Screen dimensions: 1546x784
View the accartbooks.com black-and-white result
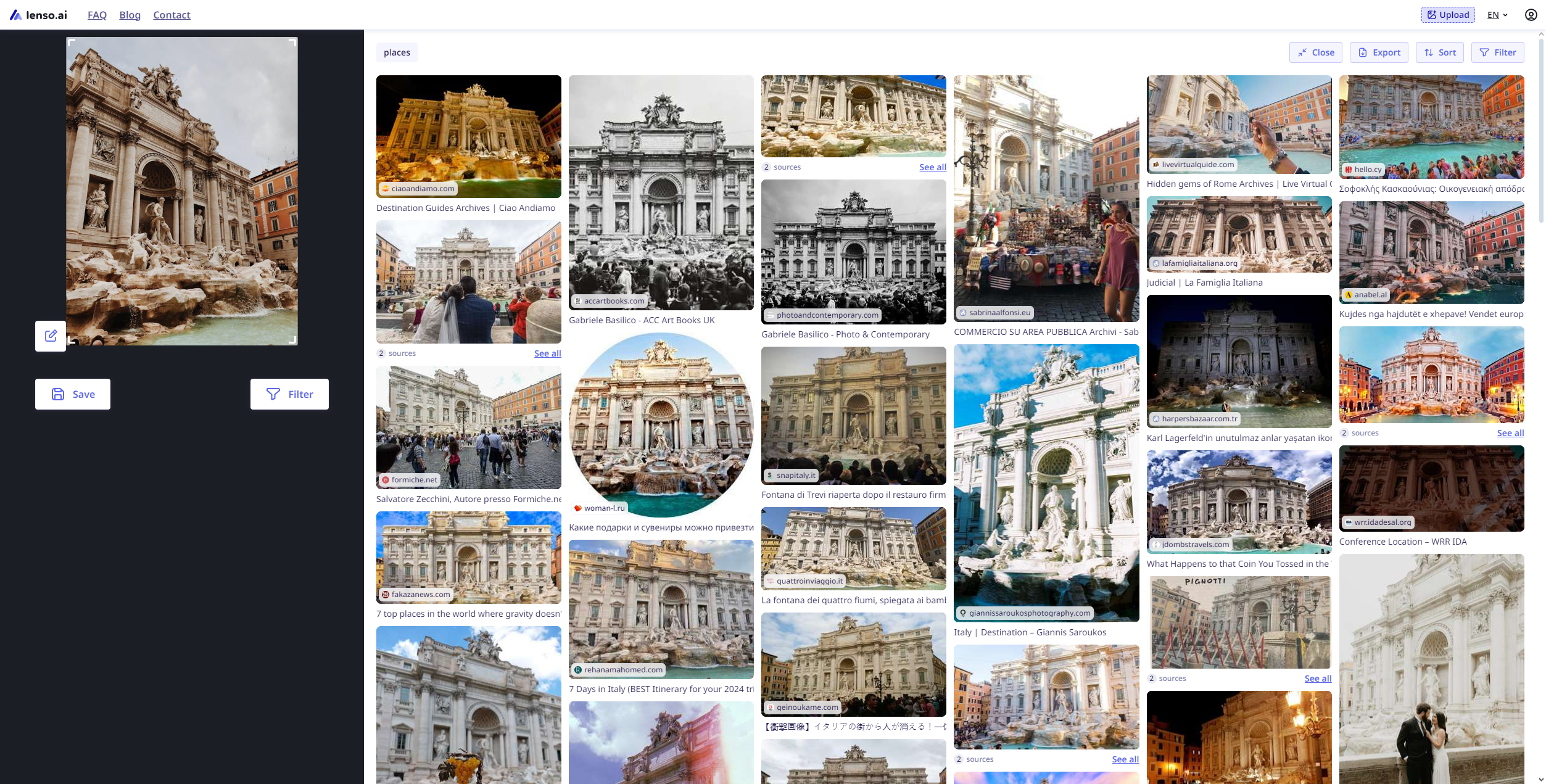coord(661,191)
